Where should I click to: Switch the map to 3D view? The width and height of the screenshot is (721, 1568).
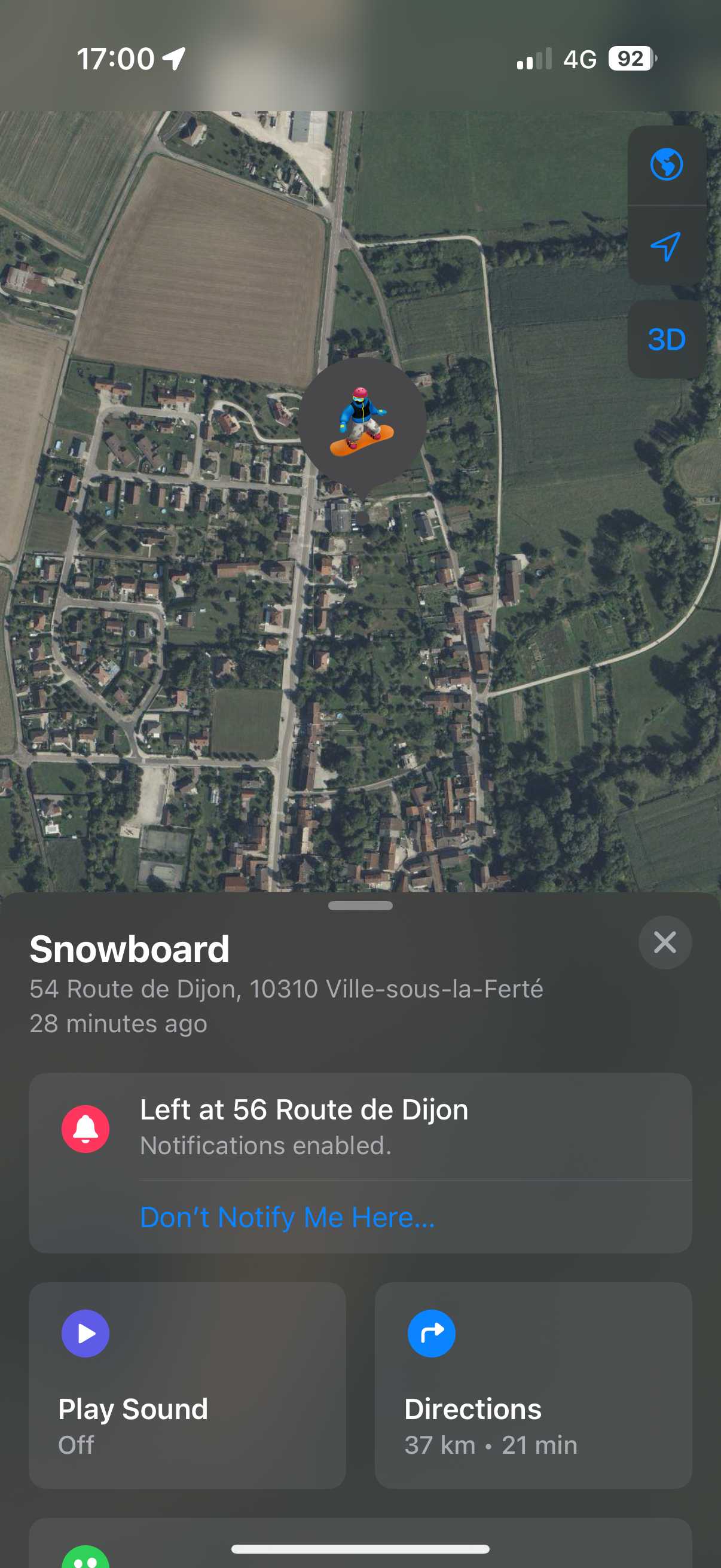point(666,339)
